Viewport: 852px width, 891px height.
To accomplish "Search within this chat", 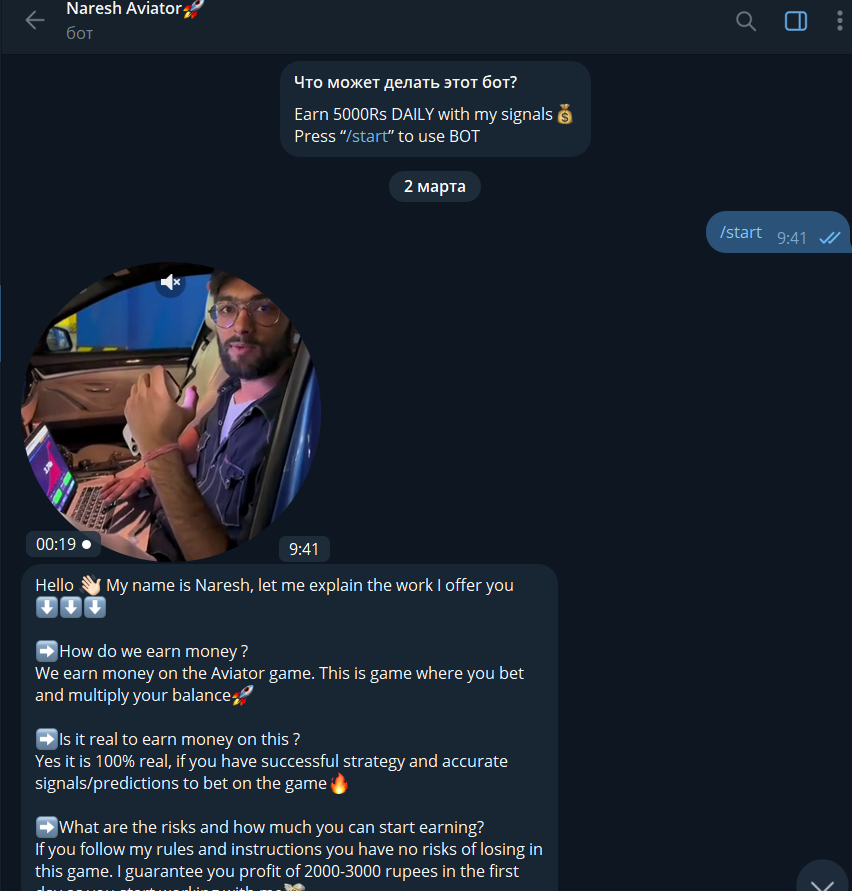I will point(746,21).
